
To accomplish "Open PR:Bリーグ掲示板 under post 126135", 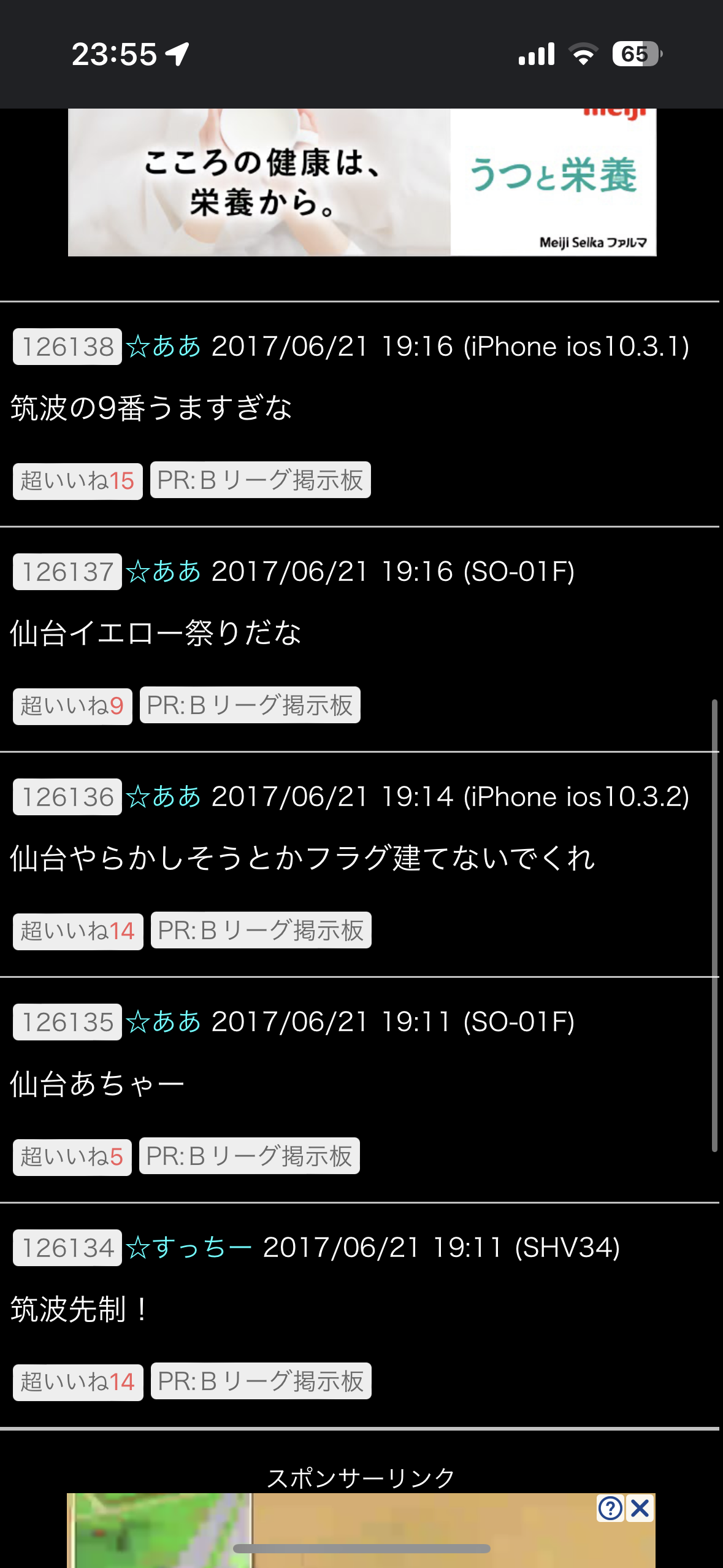I will click(x=250, y=1156).
